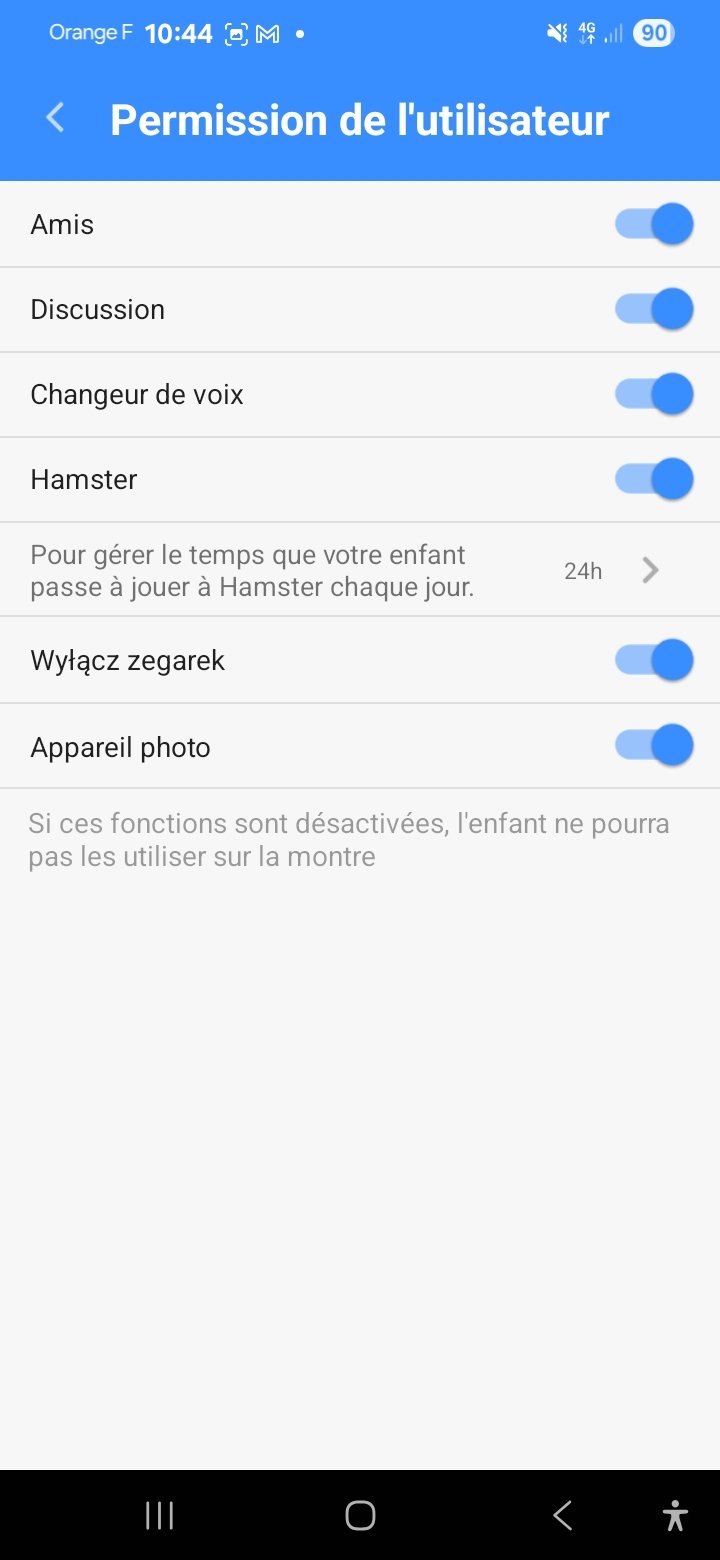The width and height of the screenshot is (720, 1560).
Task: Toggle the Amis switch off
Action: pyautogui.click(x=654, y=224)
